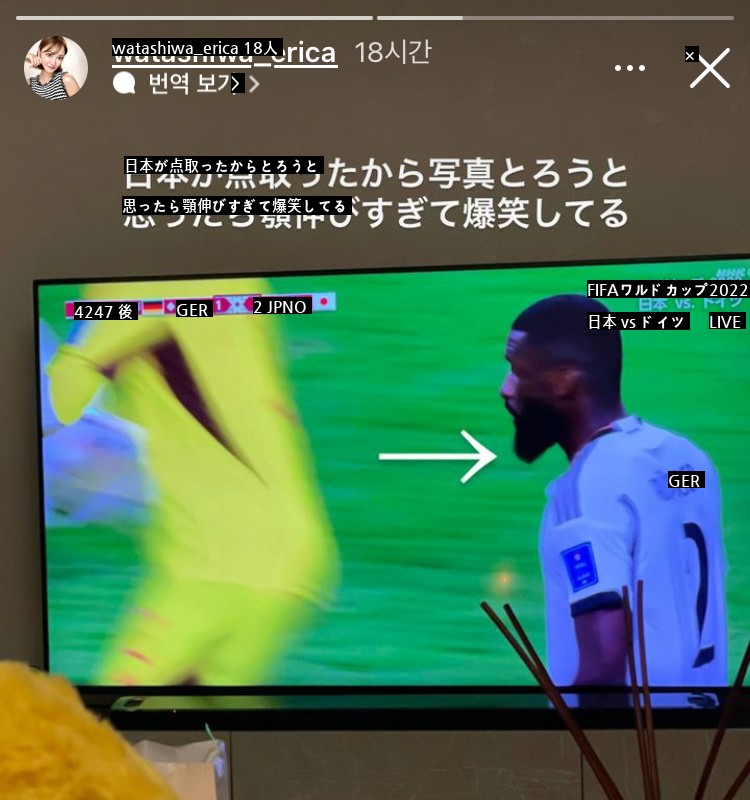Image resolution: width=750 pixels, height=800 pixels.
Task: Open the watashiwa_erica username link
Action: [224, 53]
